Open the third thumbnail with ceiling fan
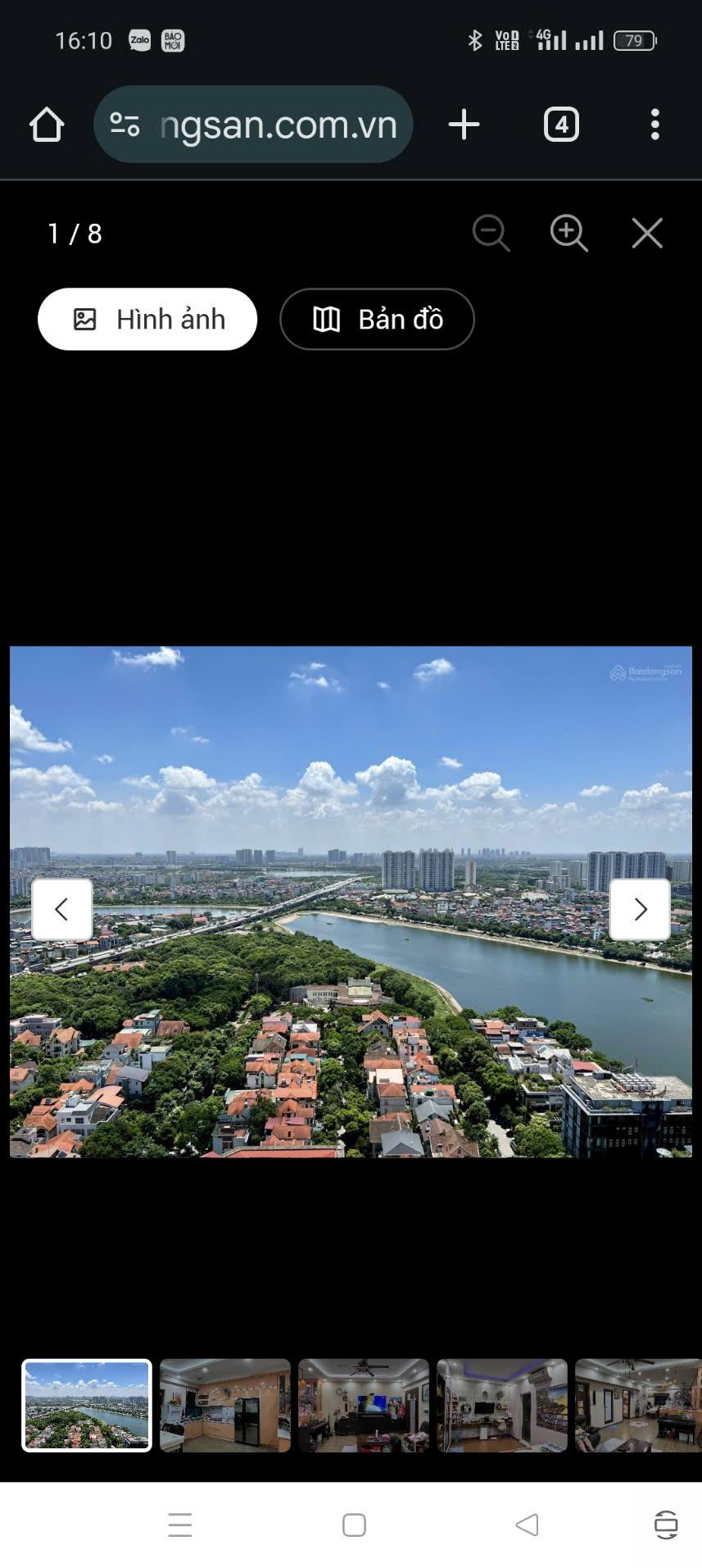This screenshot has width=702, height=1568. [x=364, y=1405]
